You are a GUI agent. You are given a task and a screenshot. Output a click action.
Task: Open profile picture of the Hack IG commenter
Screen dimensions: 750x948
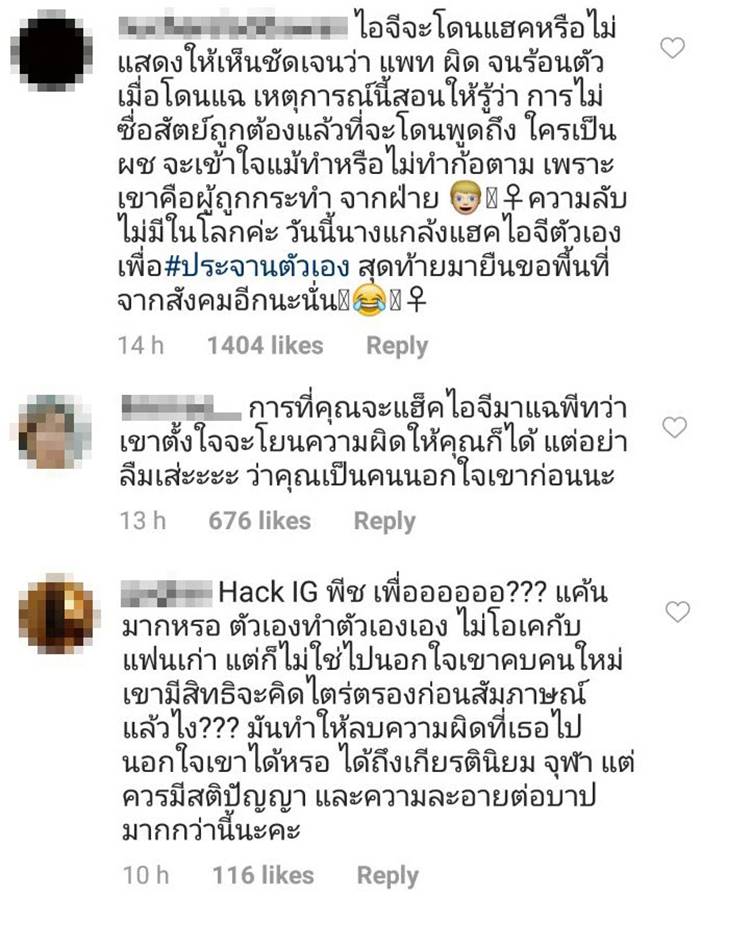55,614
